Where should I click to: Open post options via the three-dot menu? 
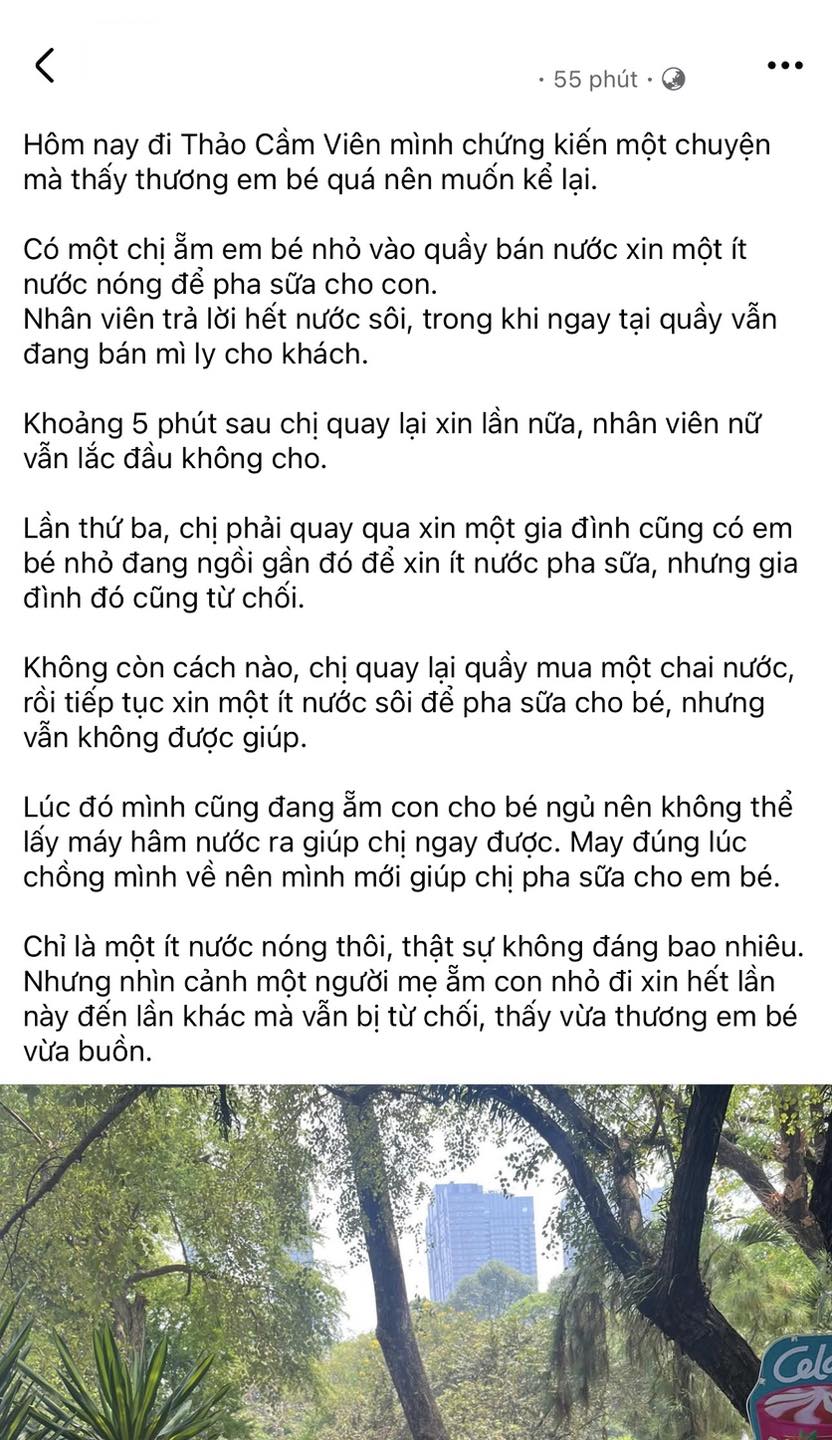[784, 64]
